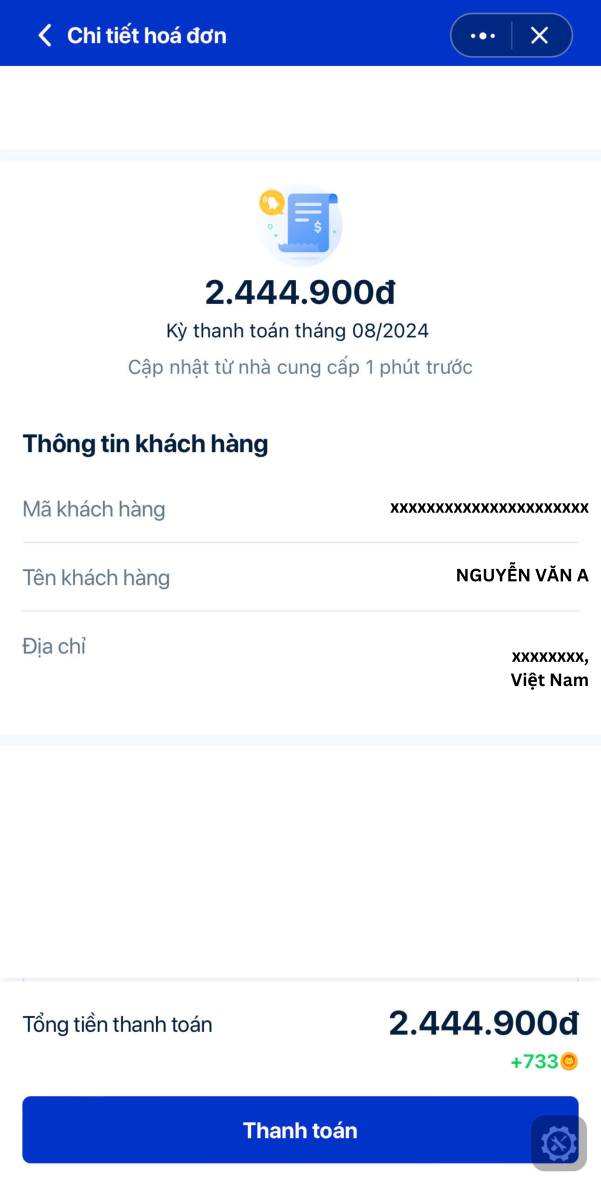Go back from Chi tiết hoá đơn

coord(44,36)
